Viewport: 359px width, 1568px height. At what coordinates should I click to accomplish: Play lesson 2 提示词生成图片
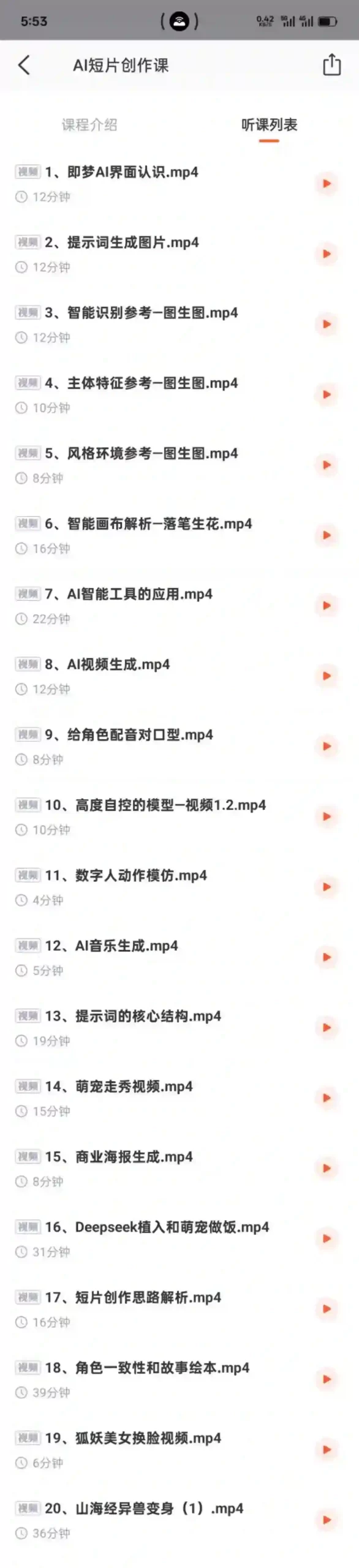pos(327,254)
